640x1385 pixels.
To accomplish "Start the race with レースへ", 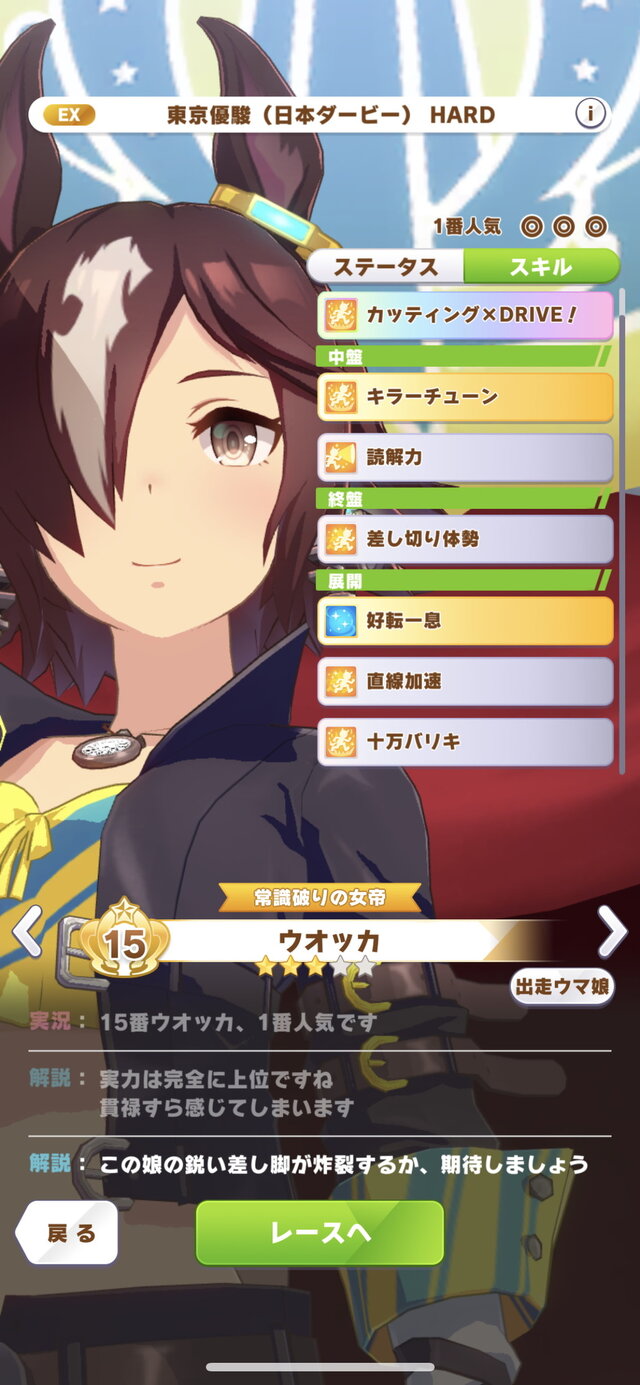I will tap(319, 1233).
